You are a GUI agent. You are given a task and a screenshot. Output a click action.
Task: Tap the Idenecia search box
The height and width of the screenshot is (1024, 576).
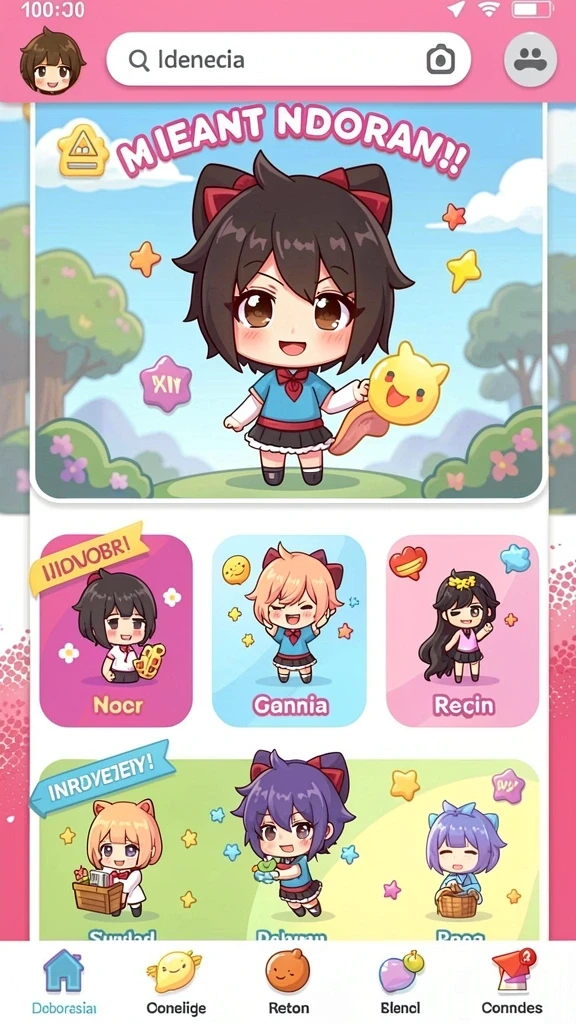pyautogui.click(x=288, y=60)
